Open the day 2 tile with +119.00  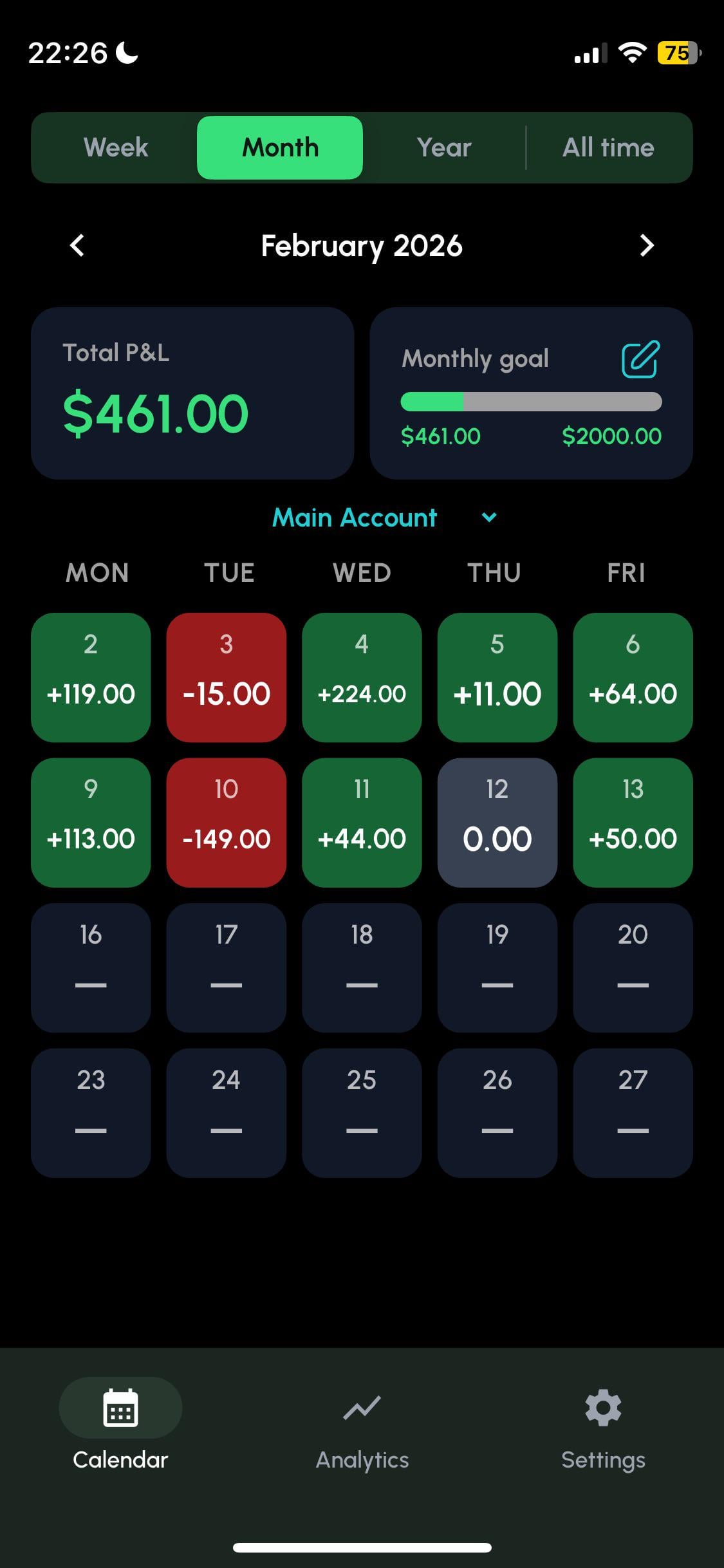click(x=91, y=677)
